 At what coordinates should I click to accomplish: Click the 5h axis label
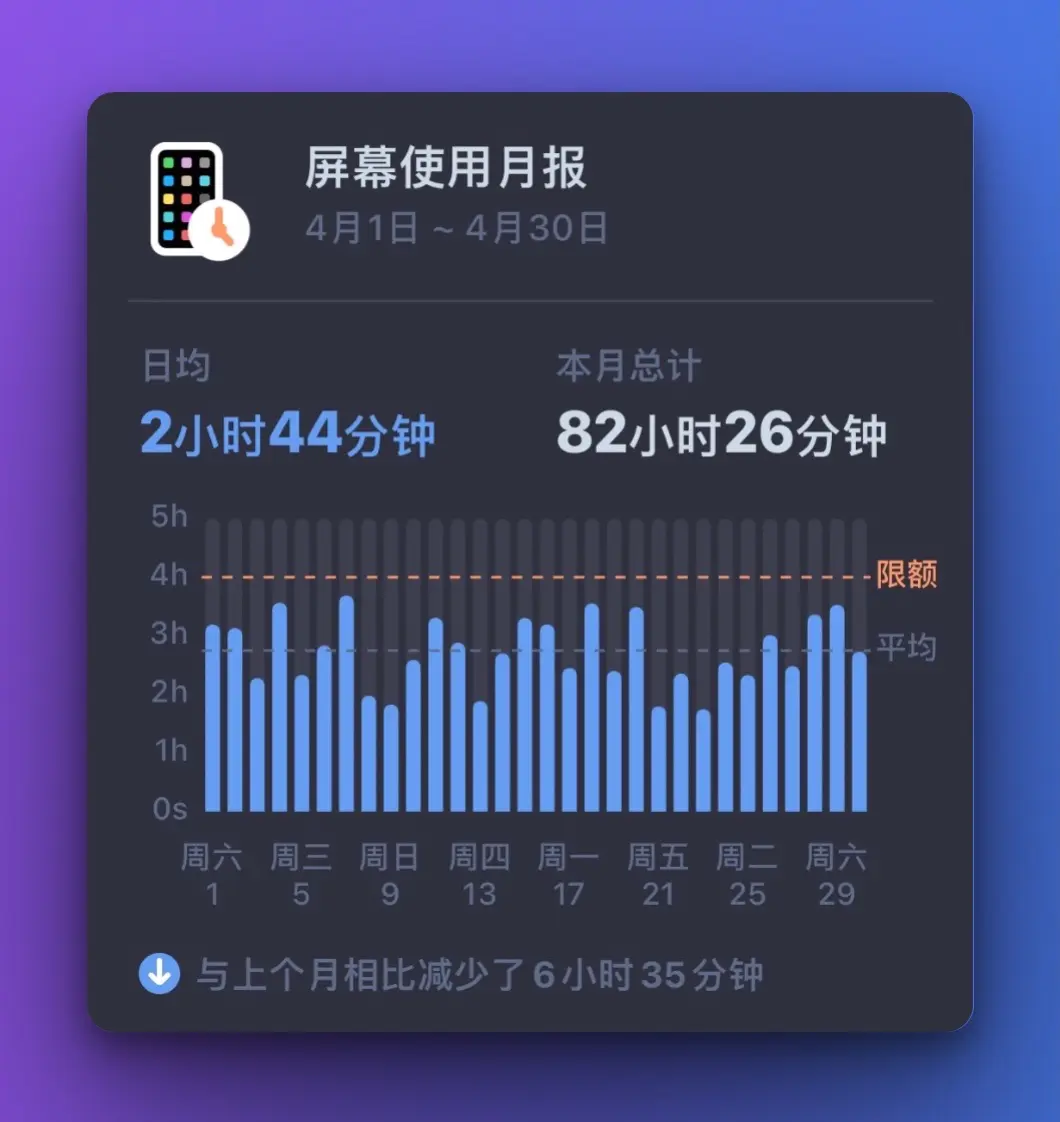[168, 517]
